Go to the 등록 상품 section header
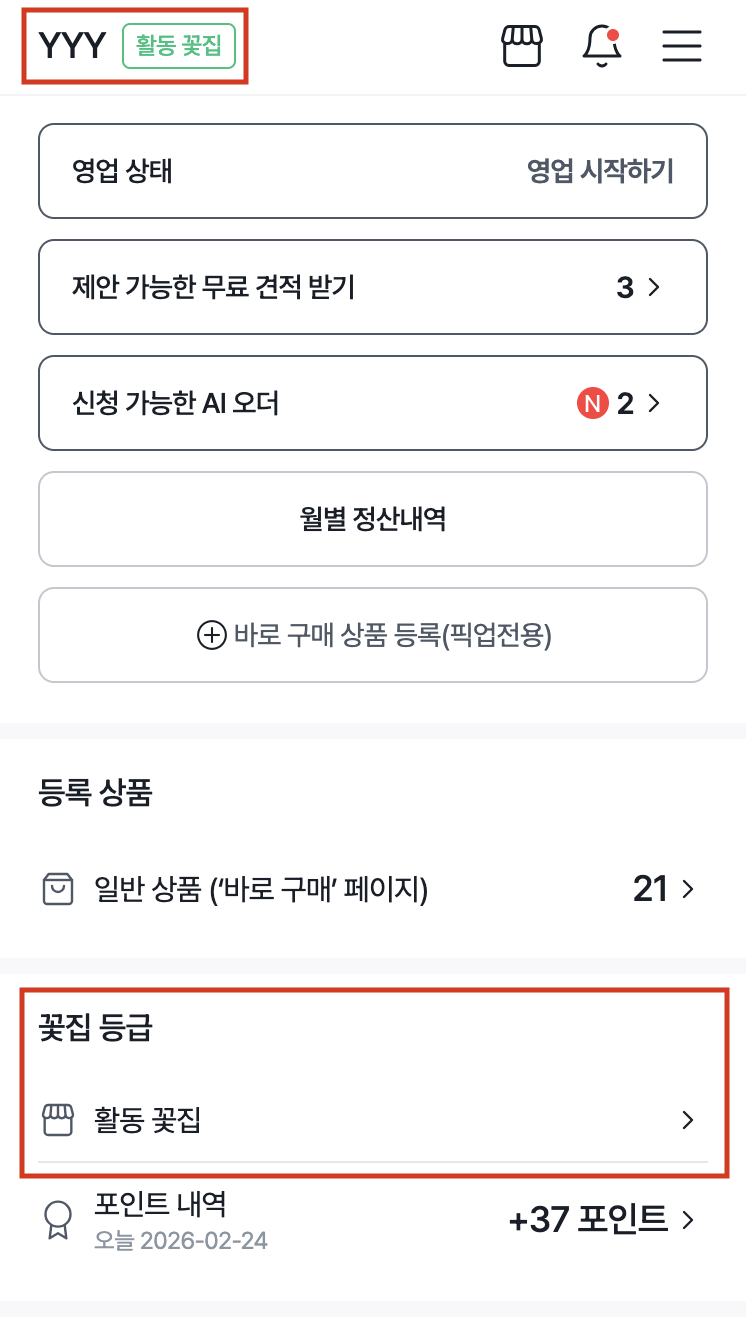 94,792
